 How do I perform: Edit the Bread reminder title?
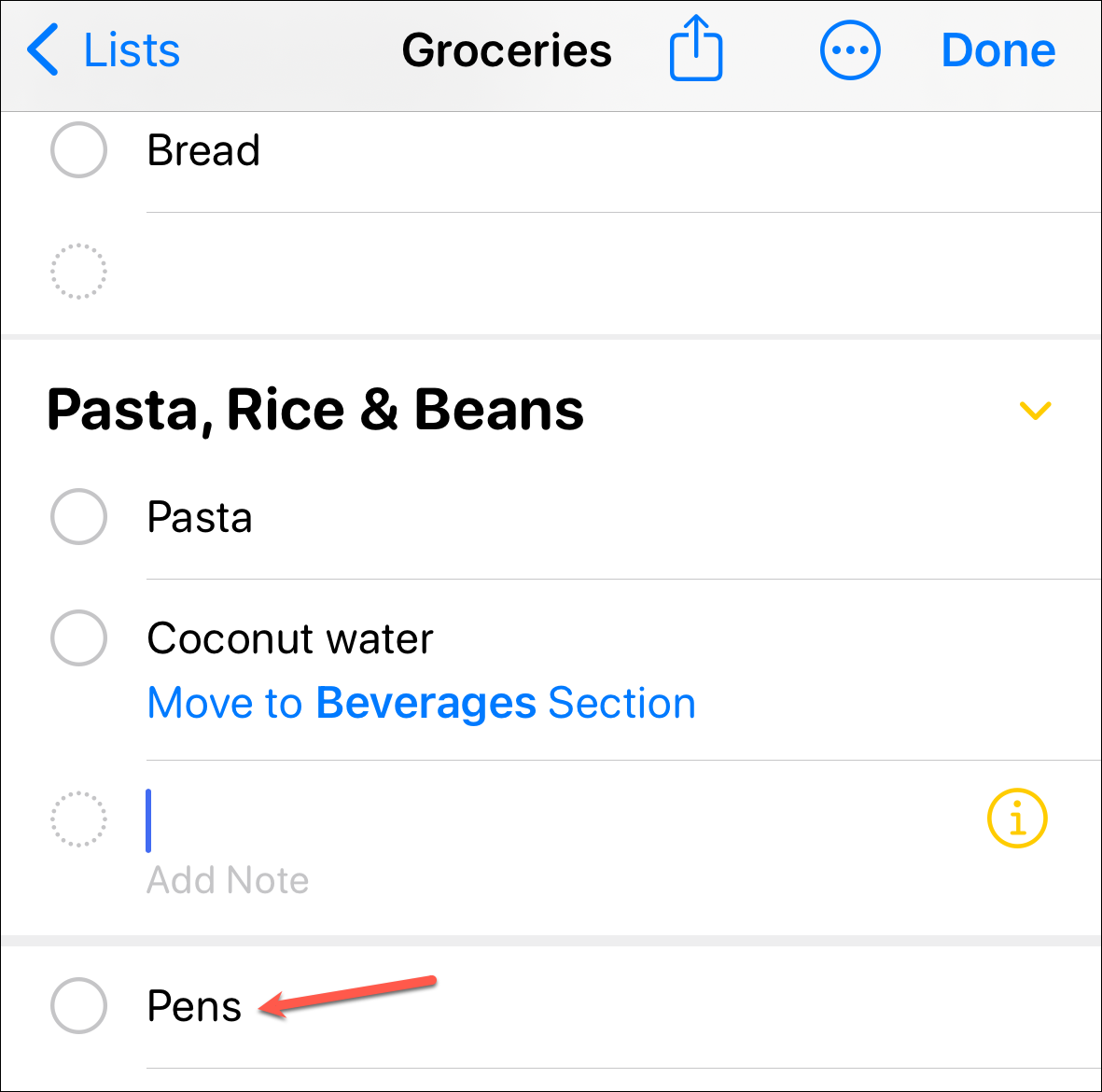[204, 150]
